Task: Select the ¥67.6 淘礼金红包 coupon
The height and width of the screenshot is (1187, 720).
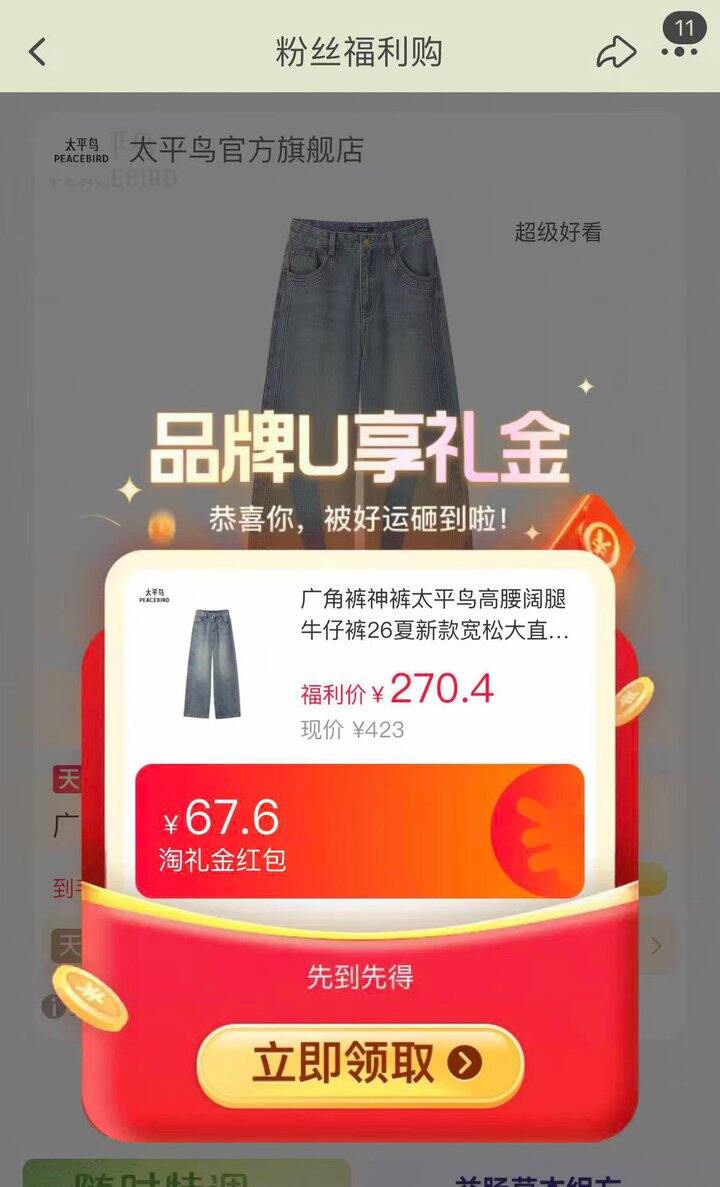Action: coord(359,832)
